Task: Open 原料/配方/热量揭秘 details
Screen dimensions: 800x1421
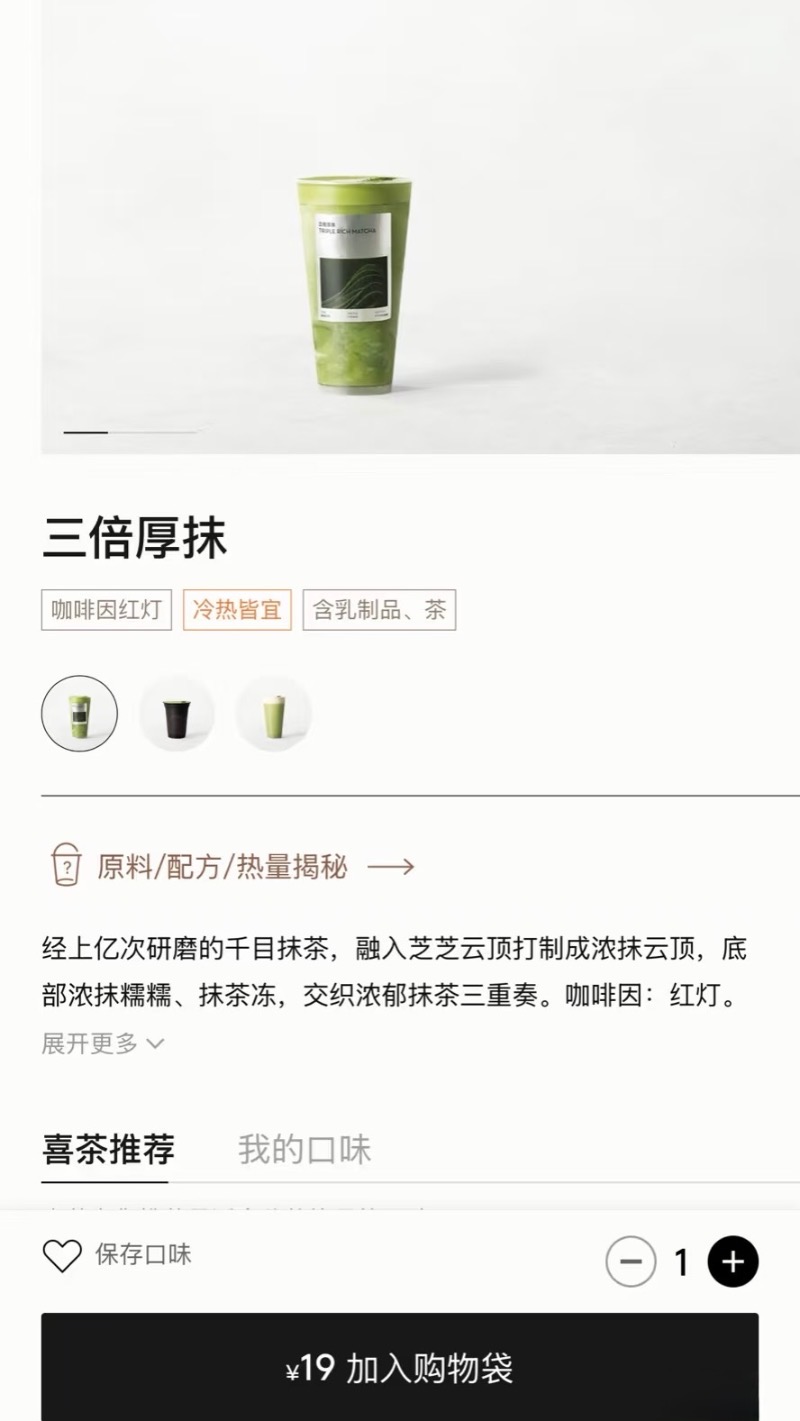Action: [x=232, y=866]
